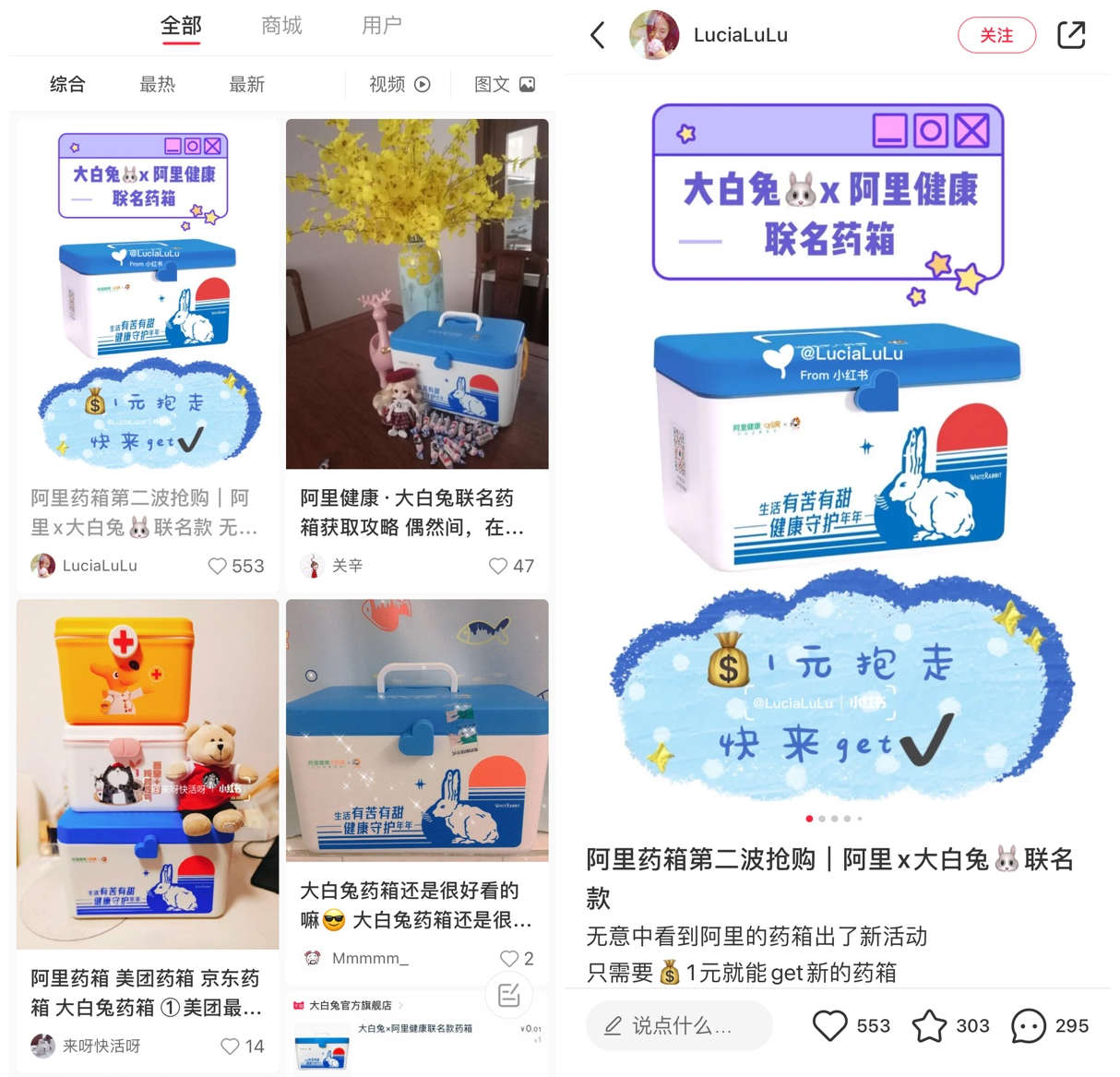Go back from LuciaLuLu's post
The image size is (1120, 1077).
tap(598, 36)
